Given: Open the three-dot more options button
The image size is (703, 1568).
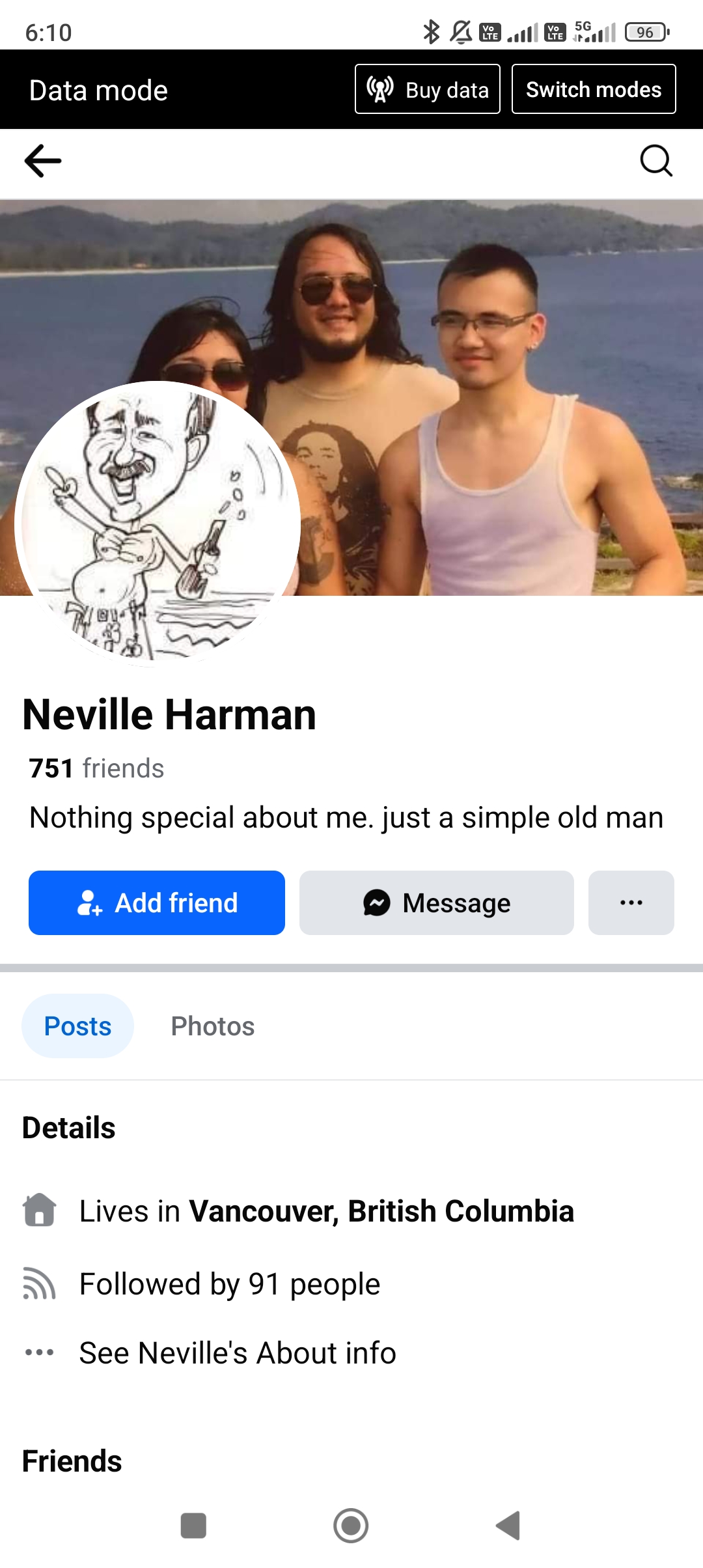Looking at the screenshot, I should (631, 903).
